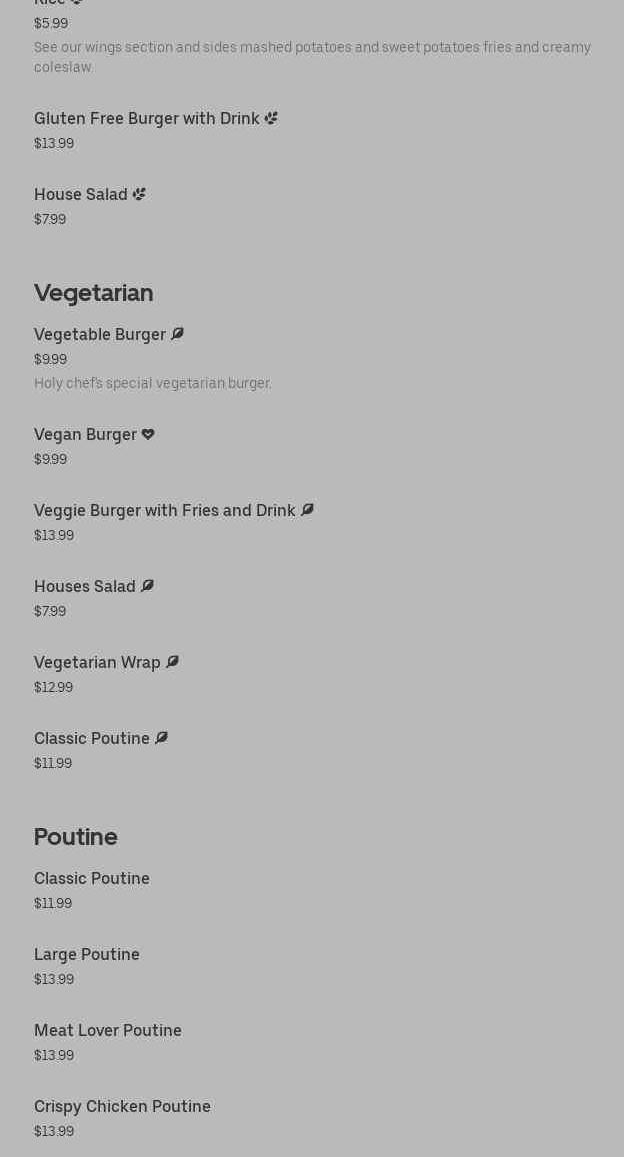Image resolution: width=624 pixels, height=1157 pixels.
Task: Select Veggie Burger with Fries and Drink
Action: point(165,511)
